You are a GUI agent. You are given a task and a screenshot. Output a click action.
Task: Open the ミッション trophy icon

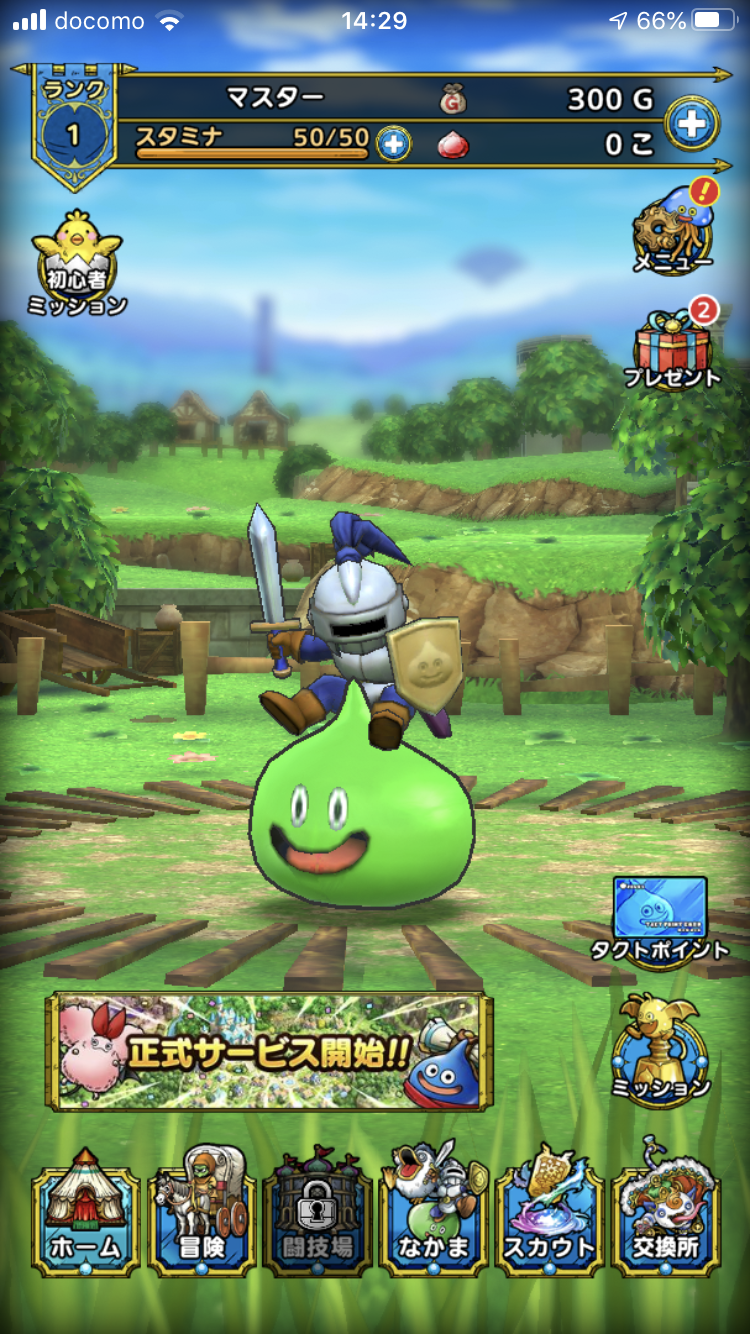coord(659,1046)
